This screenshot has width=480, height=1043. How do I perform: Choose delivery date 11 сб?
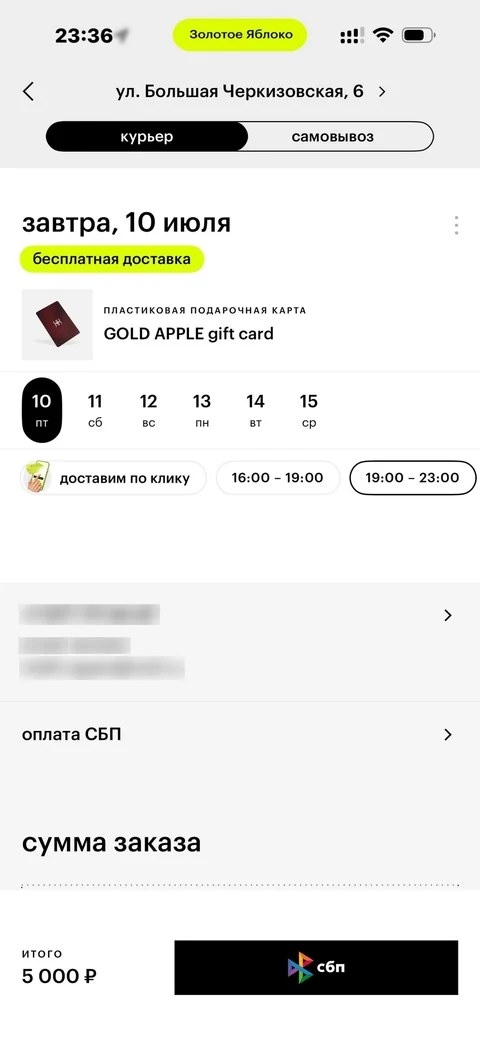point(95,410)
